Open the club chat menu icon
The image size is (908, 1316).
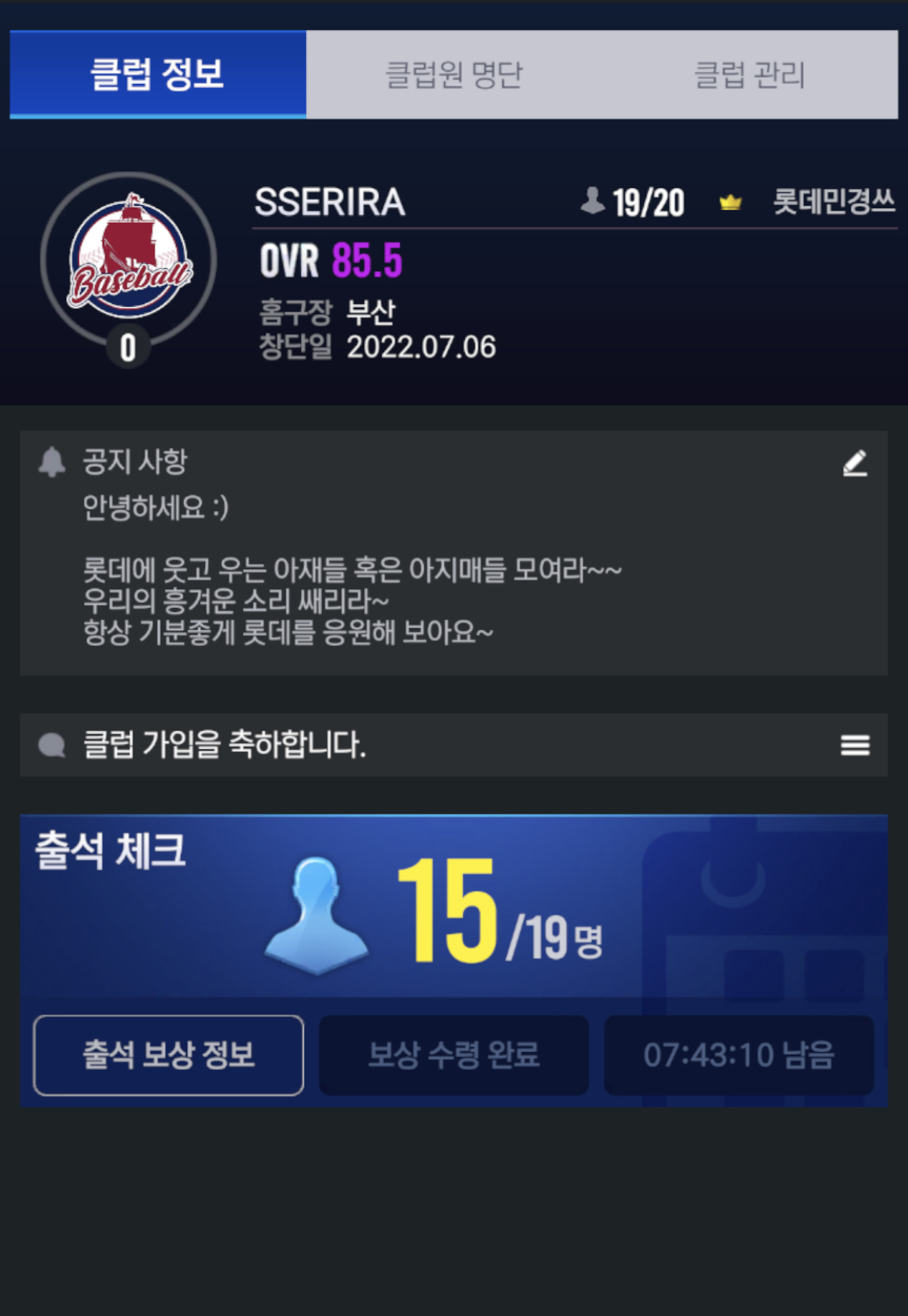pyautogui.click(x=855, y=744)
